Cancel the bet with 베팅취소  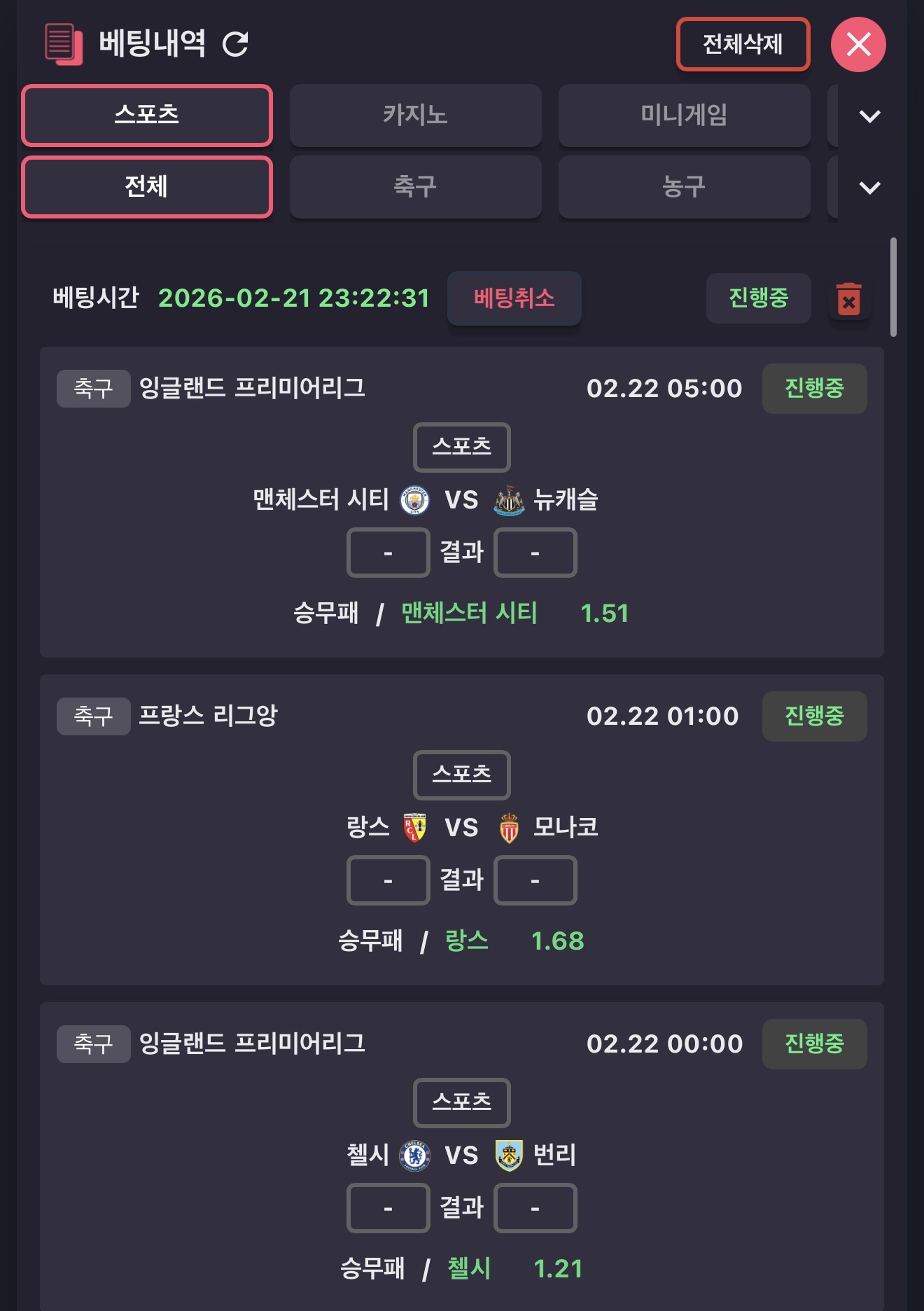point(514,298)
